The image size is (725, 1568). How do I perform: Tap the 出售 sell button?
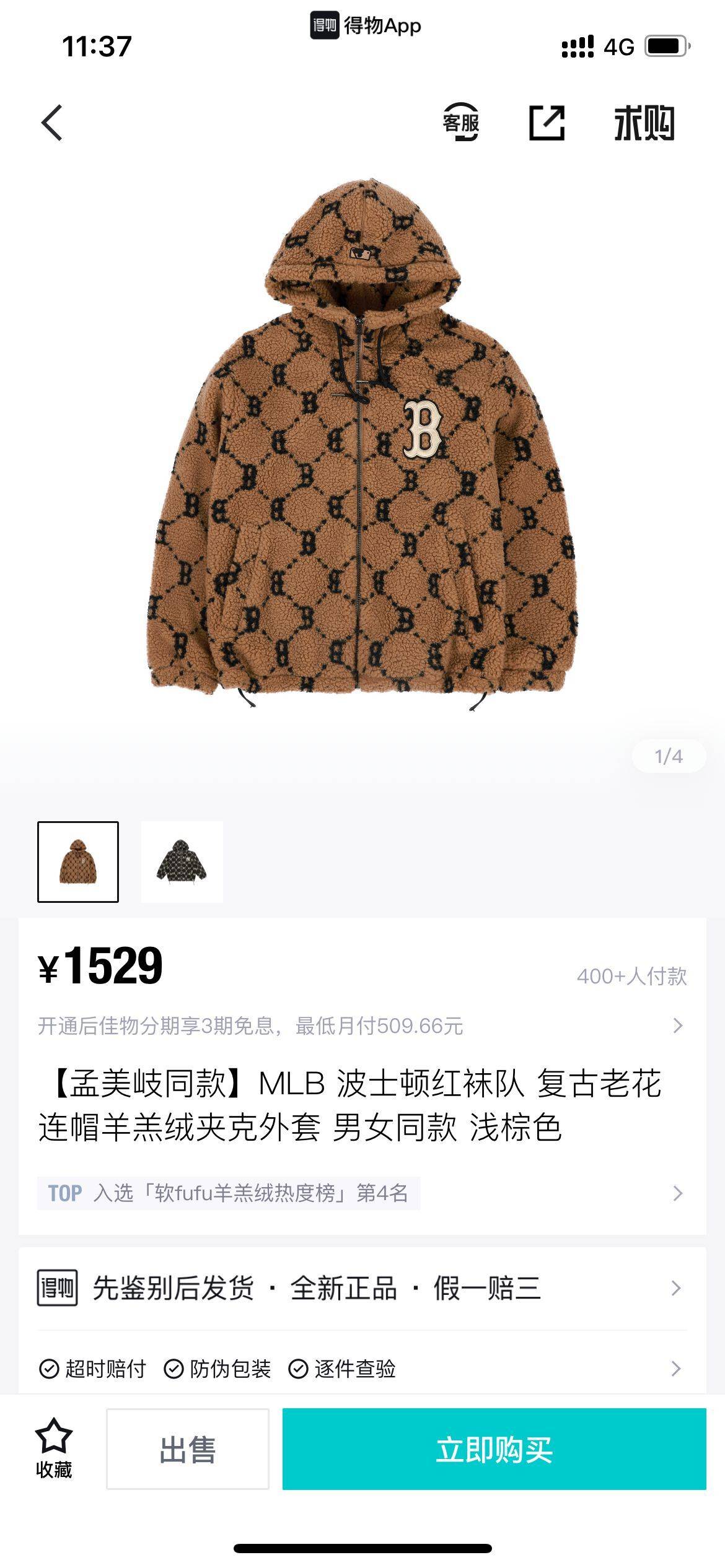click(188, 1449)
